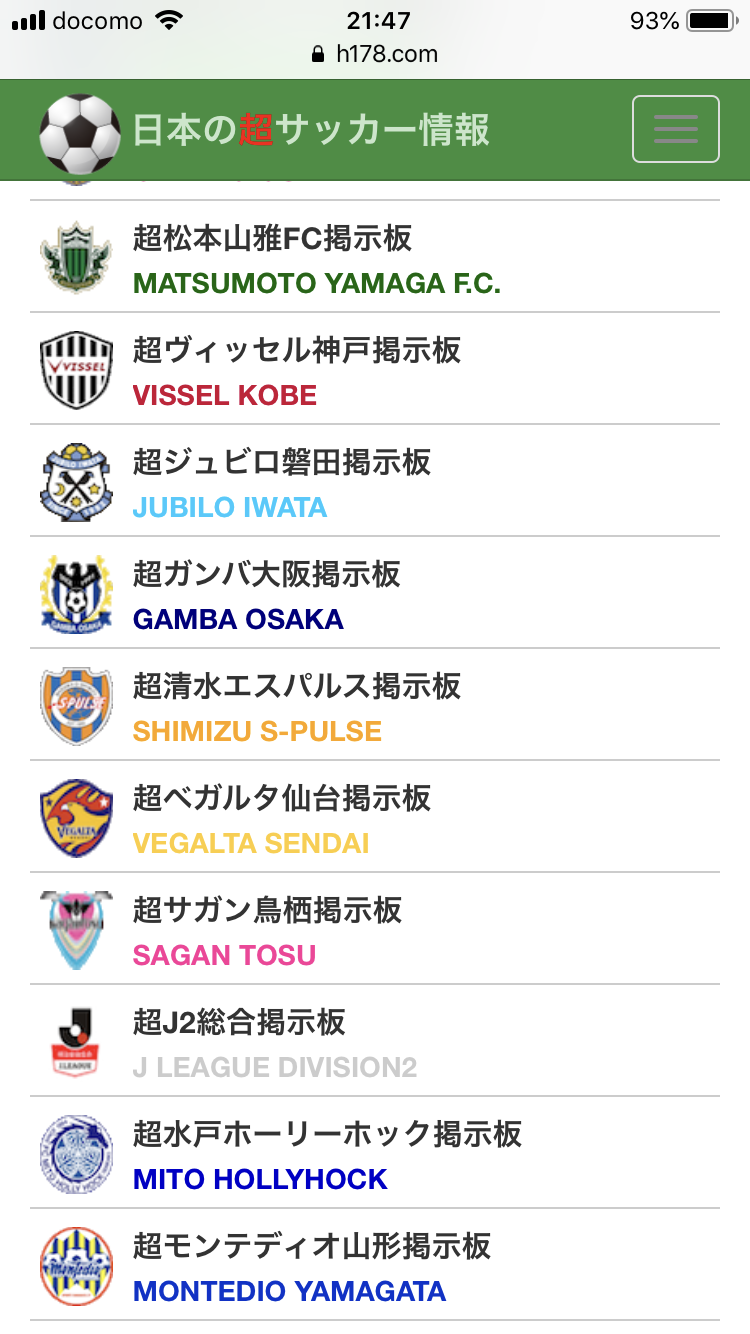Screen dimensions: 750x1334
Task: Select the Gamba Osaka board
Action: (x=267, y=595)
